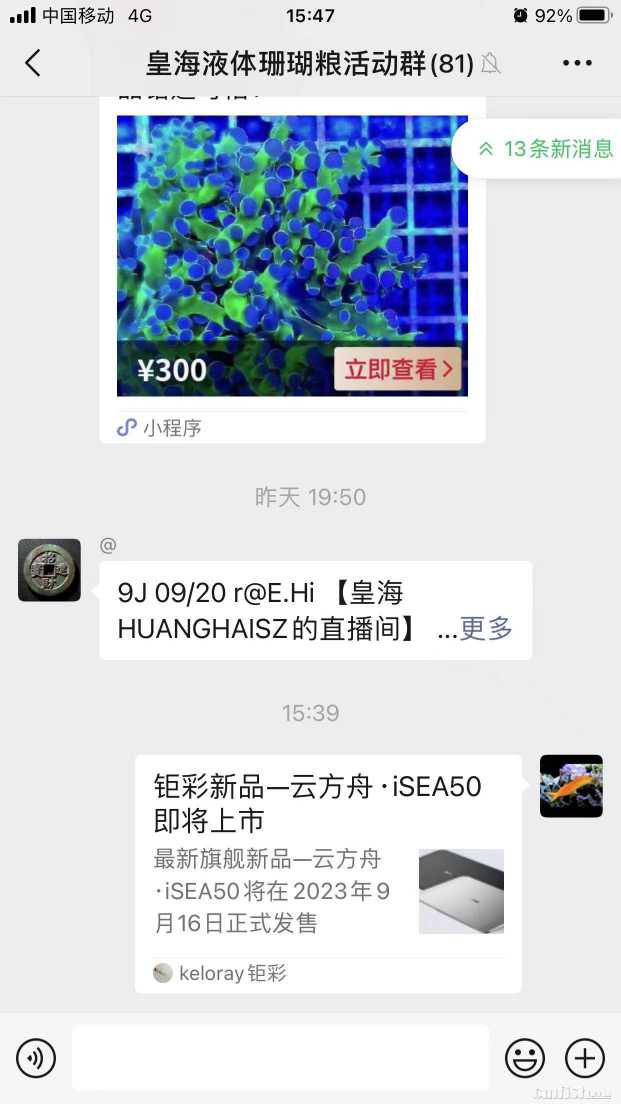Expand the message with 更多
The width and height of the screenshot is (621, 1104).
486,628
